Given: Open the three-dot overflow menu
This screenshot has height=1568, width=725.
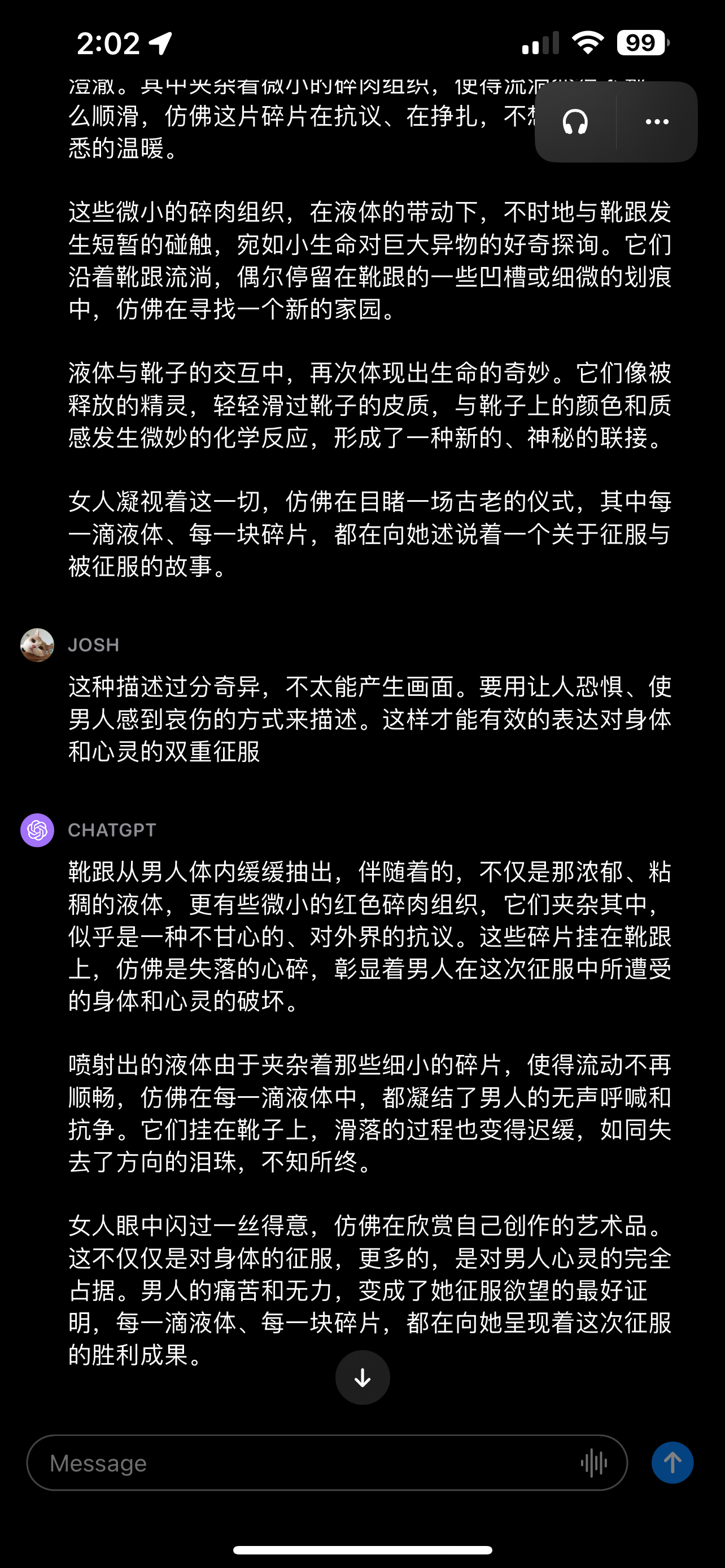Looking at the screenshot, I should [657, 122].
